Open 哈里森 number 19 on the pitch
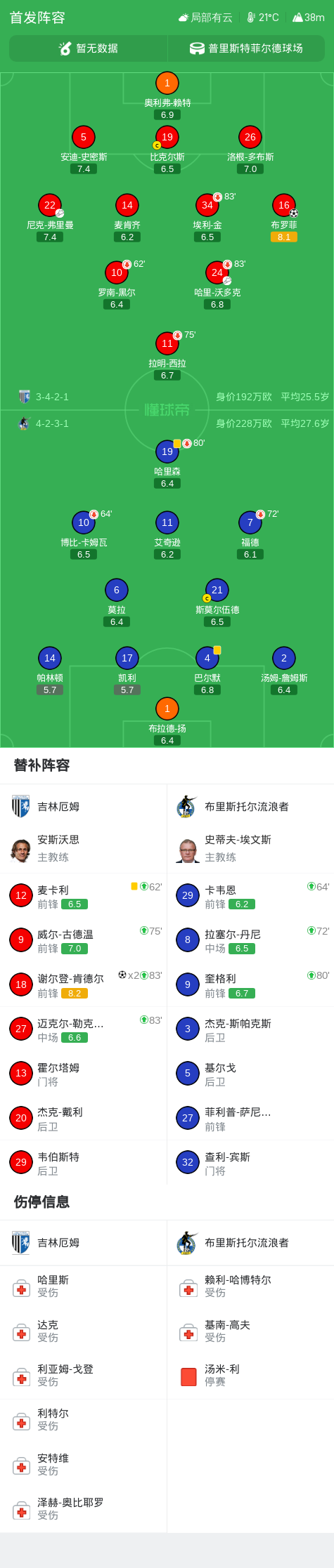 pyautogui.click(x=167, y=463)
